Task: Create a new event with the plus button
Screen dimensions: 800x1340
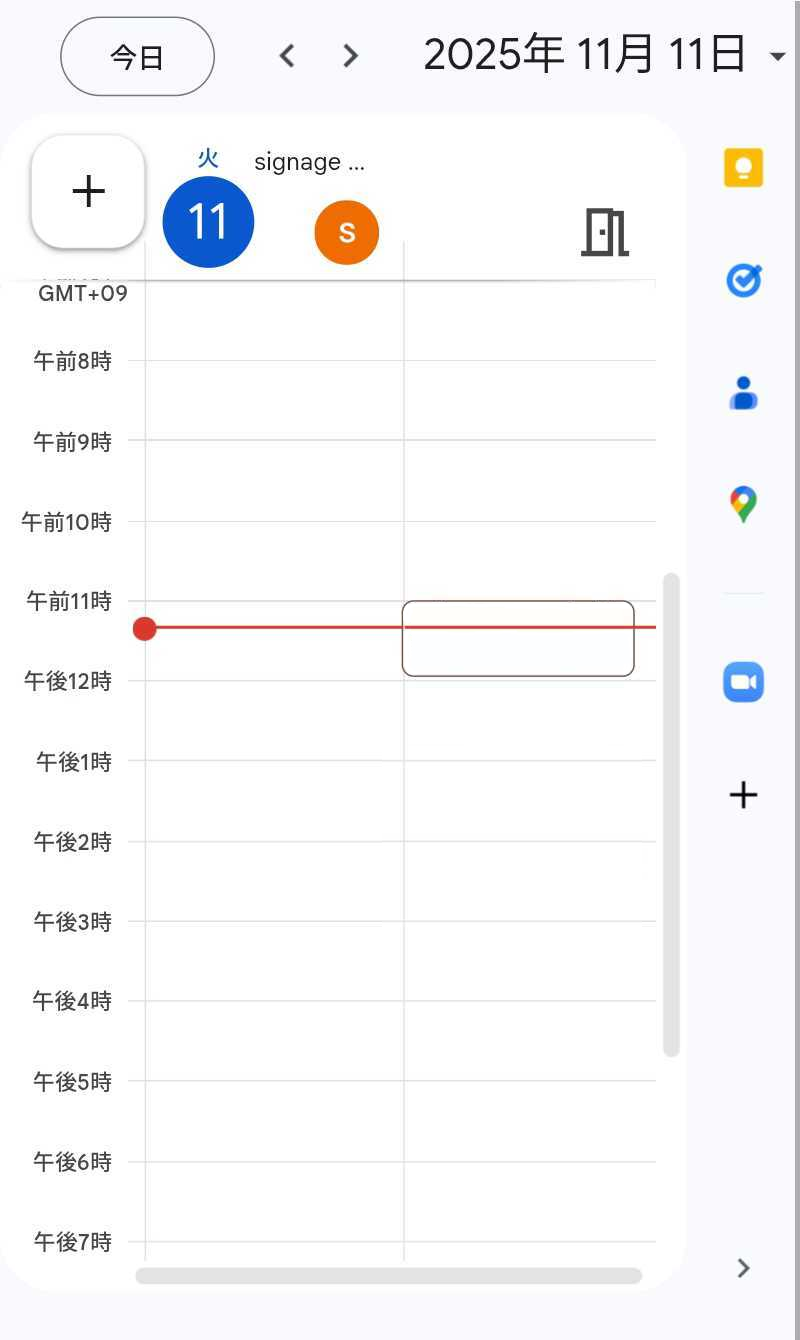Action: click(x=88, y=191)
